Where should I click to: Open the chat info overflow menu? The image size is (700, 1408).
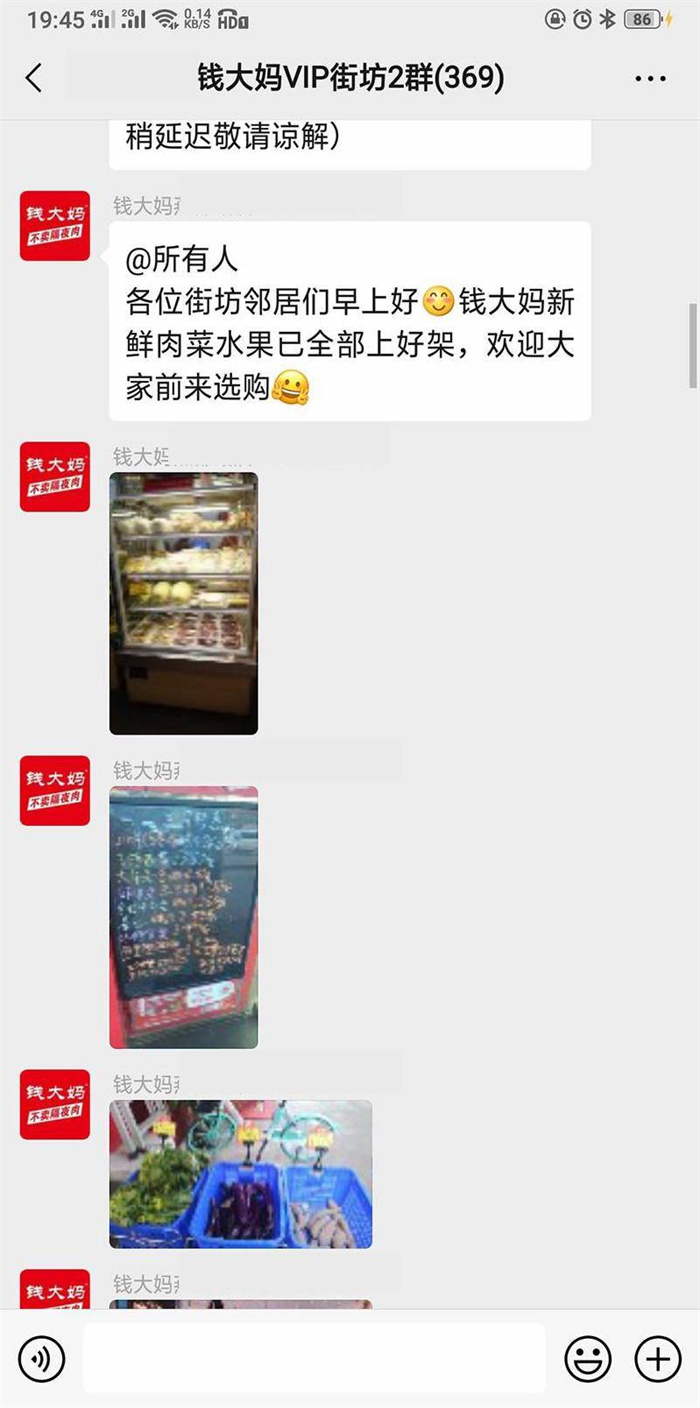650,78
